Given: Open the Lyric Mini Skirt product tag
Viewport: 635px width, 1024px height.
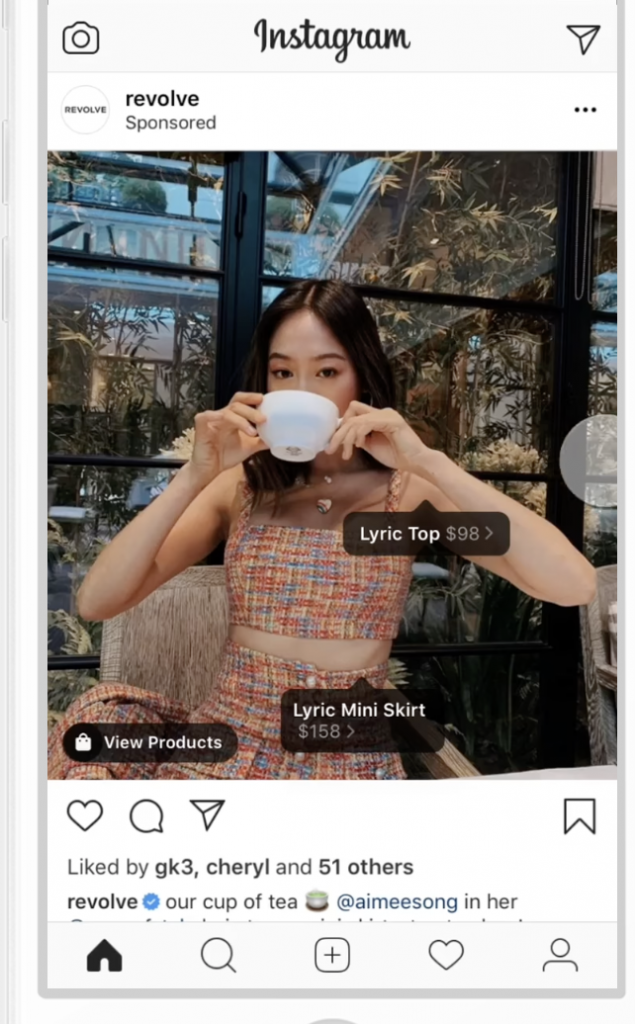Looking at the screenshot, I should (359, 720).
